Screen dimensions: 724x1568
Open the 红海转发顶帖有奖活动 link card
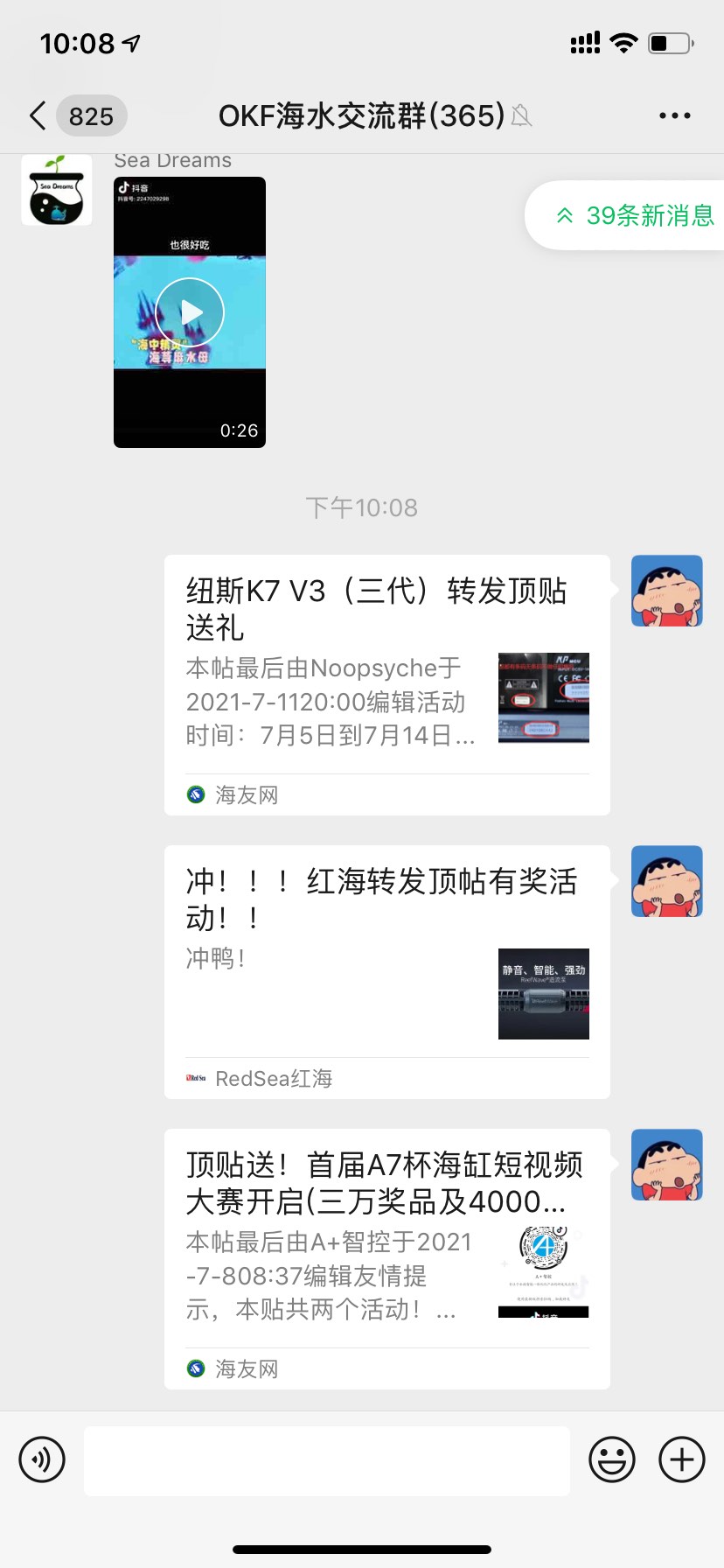point(386,971)
